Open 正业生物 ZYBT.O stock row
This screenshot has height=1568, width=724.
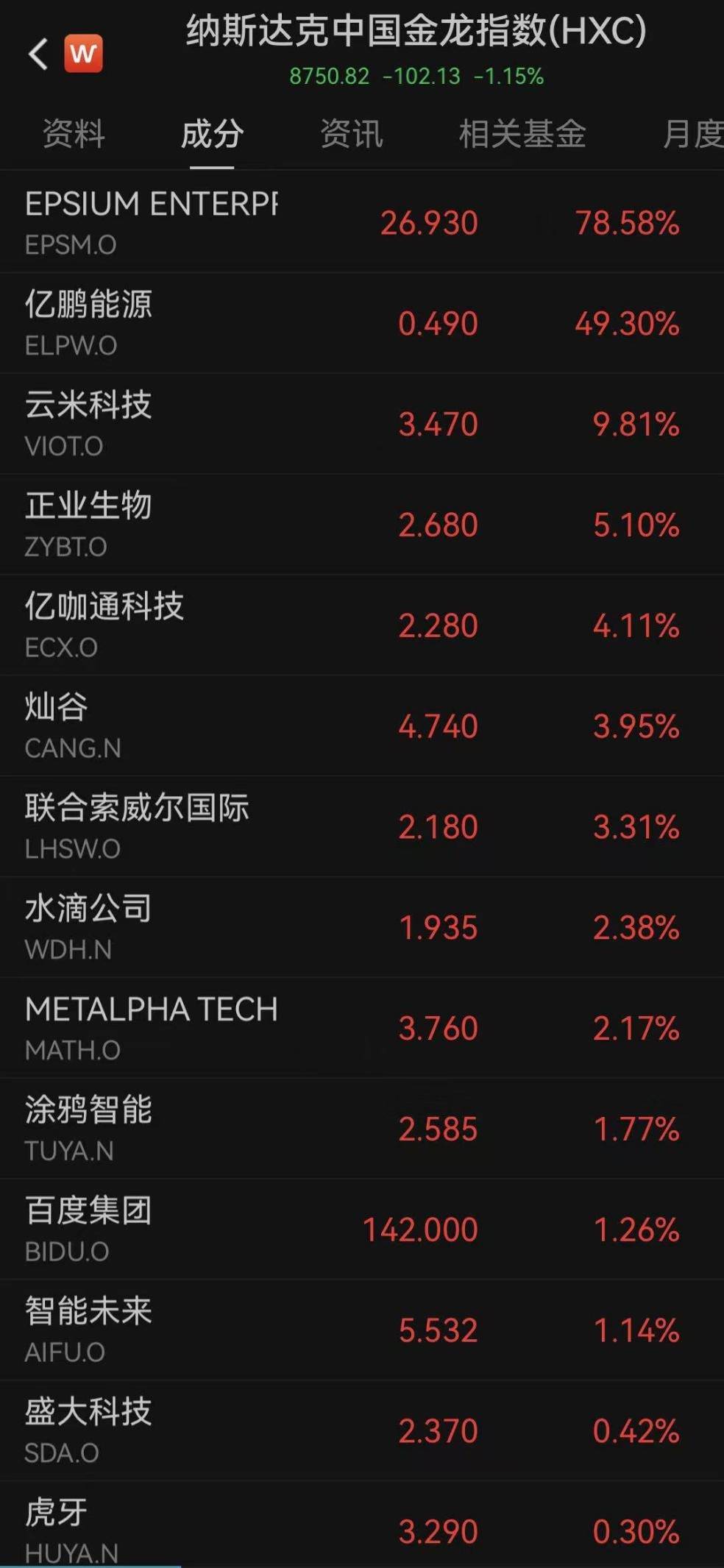point(361,525)
